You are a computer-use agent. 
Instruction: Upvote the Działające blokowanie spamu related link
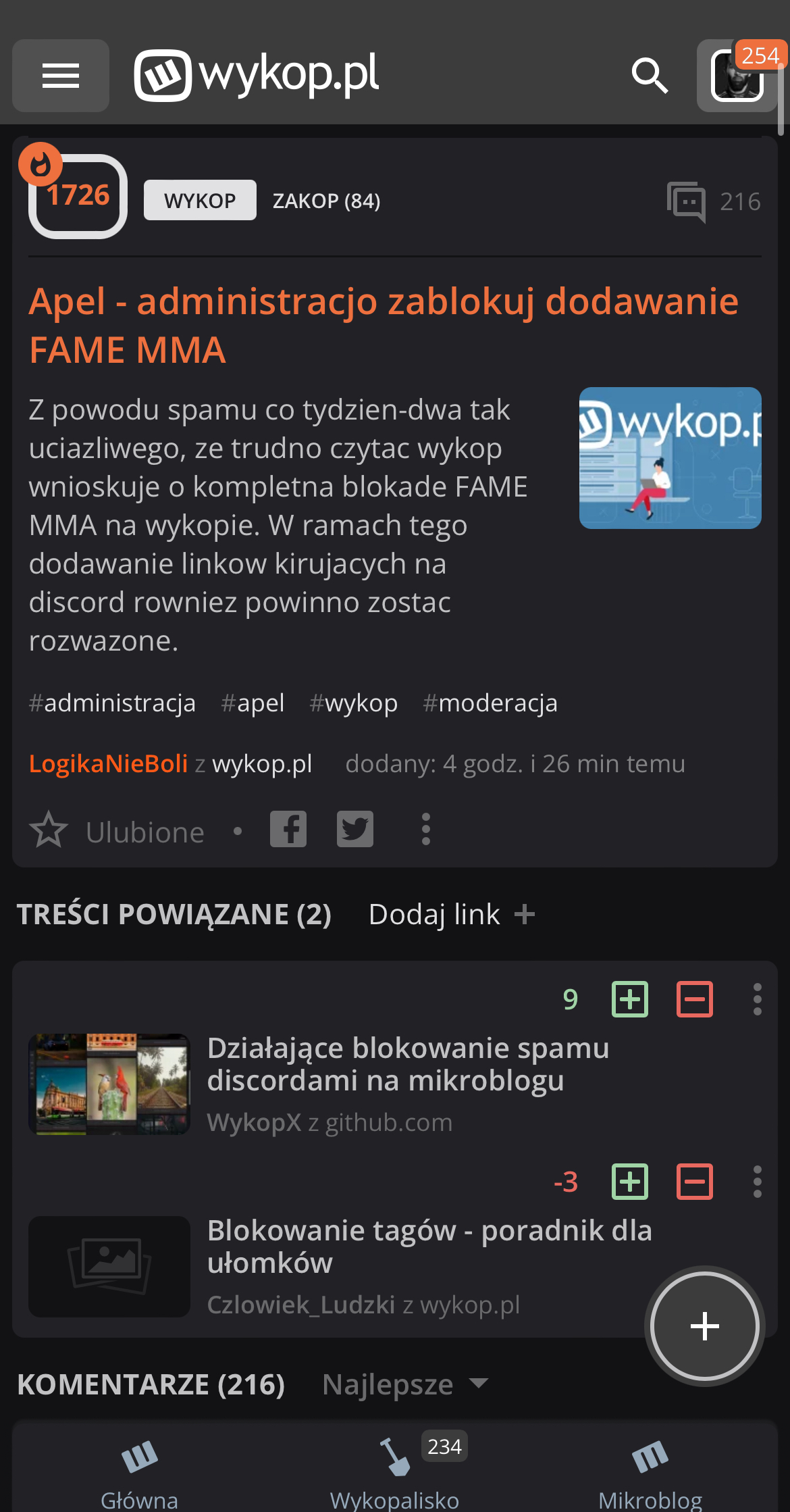click(x=629, y=999)
